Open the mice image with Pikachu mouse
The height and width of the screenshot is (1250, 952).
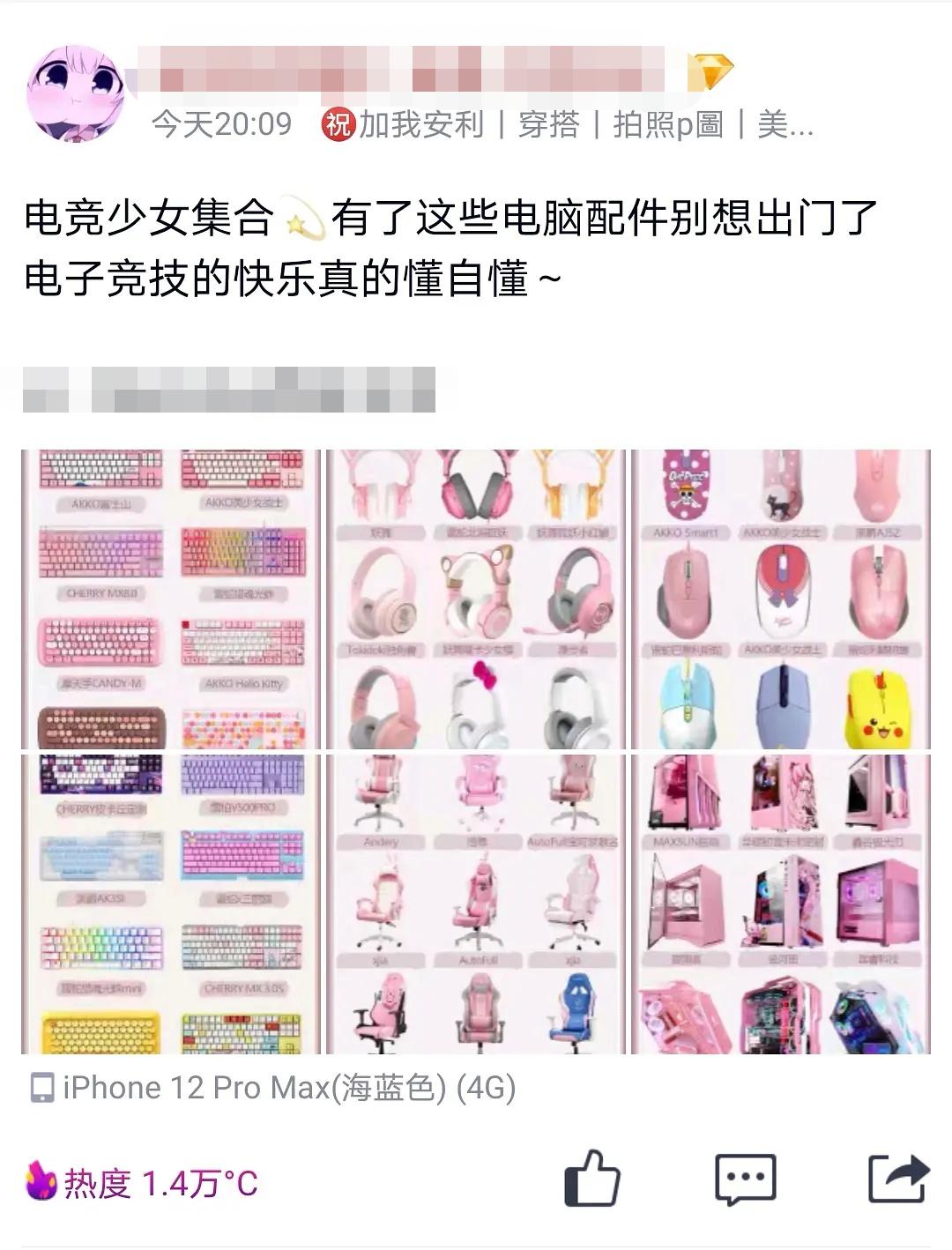point(781,599)
